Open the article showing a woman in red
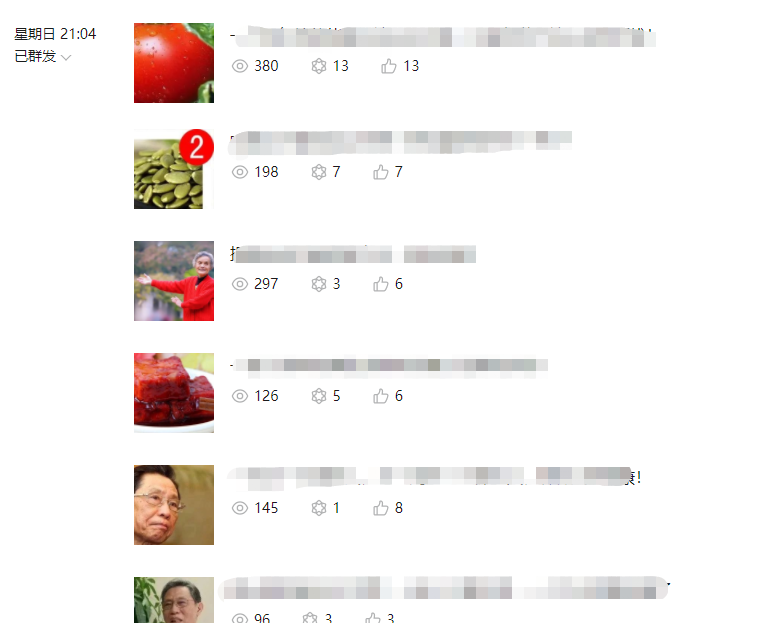Viewport: 778px width, 623px height. pos(173,281)
